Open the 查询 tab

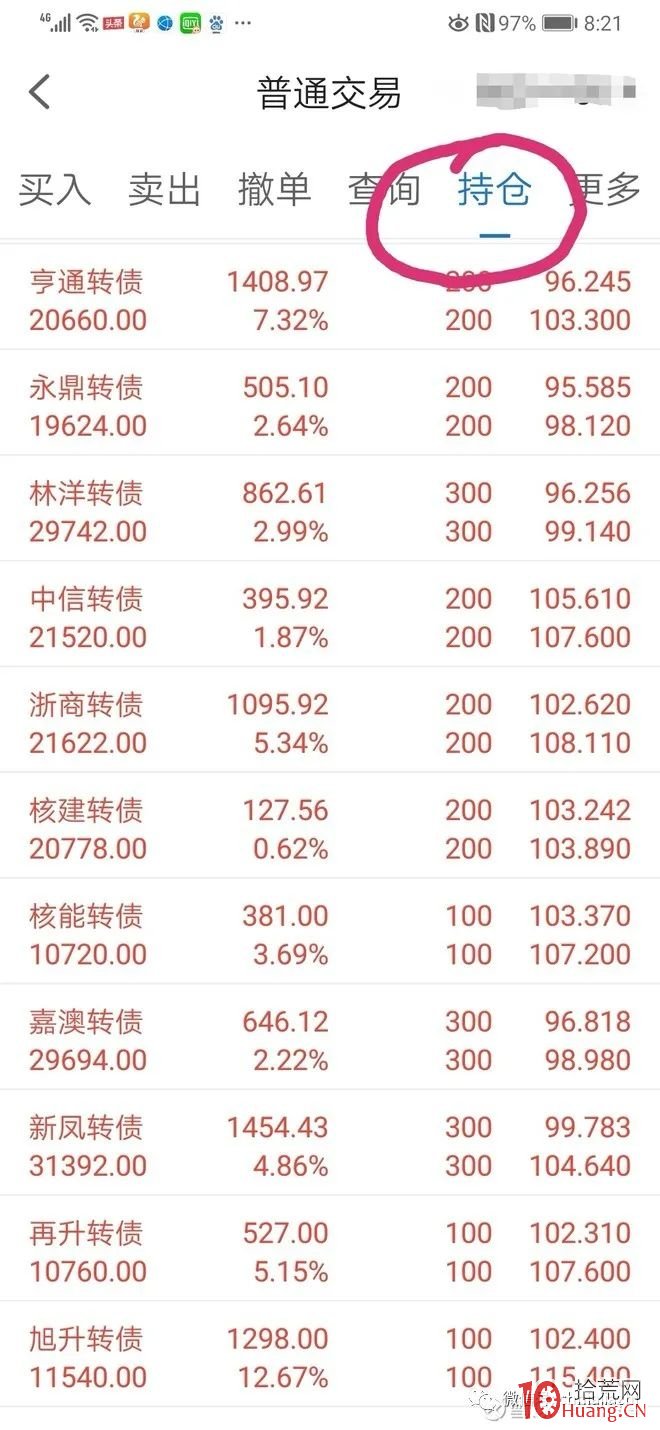click(384, 189)
